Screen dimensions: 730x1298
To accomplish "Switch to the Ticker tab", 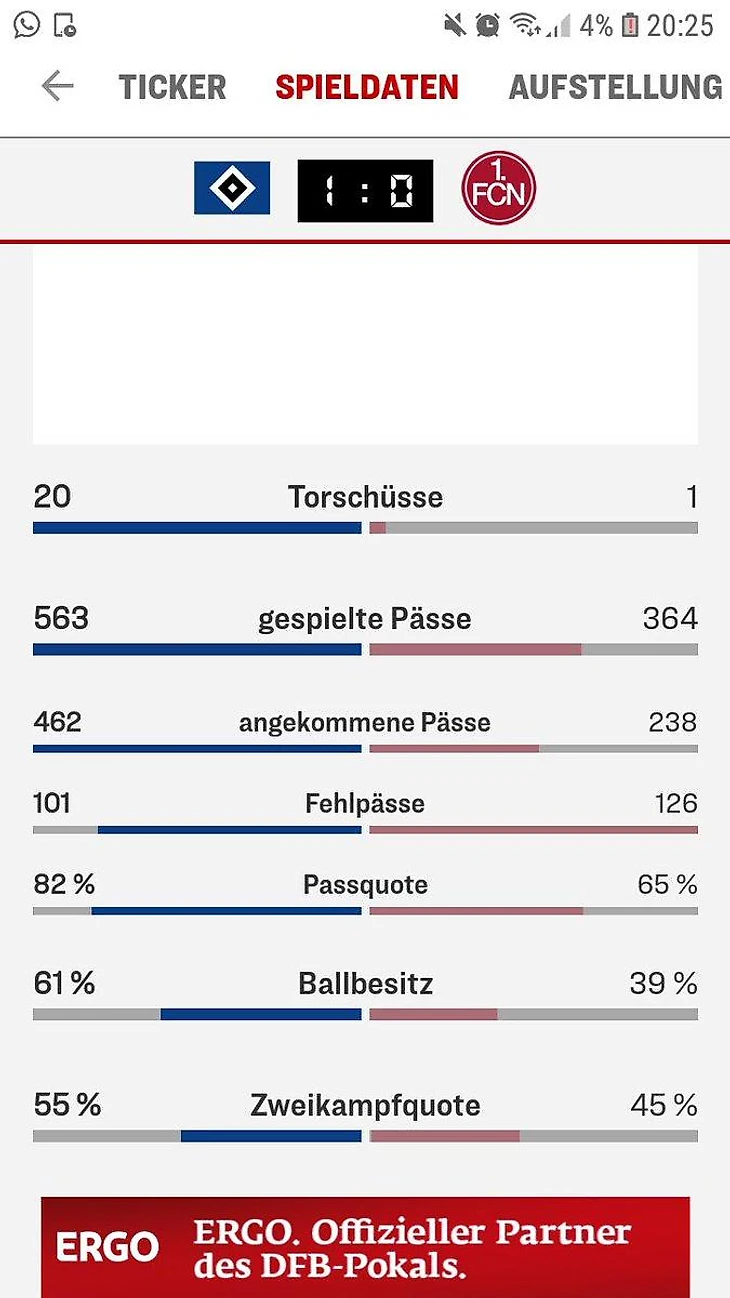I will tap(172, 87).
